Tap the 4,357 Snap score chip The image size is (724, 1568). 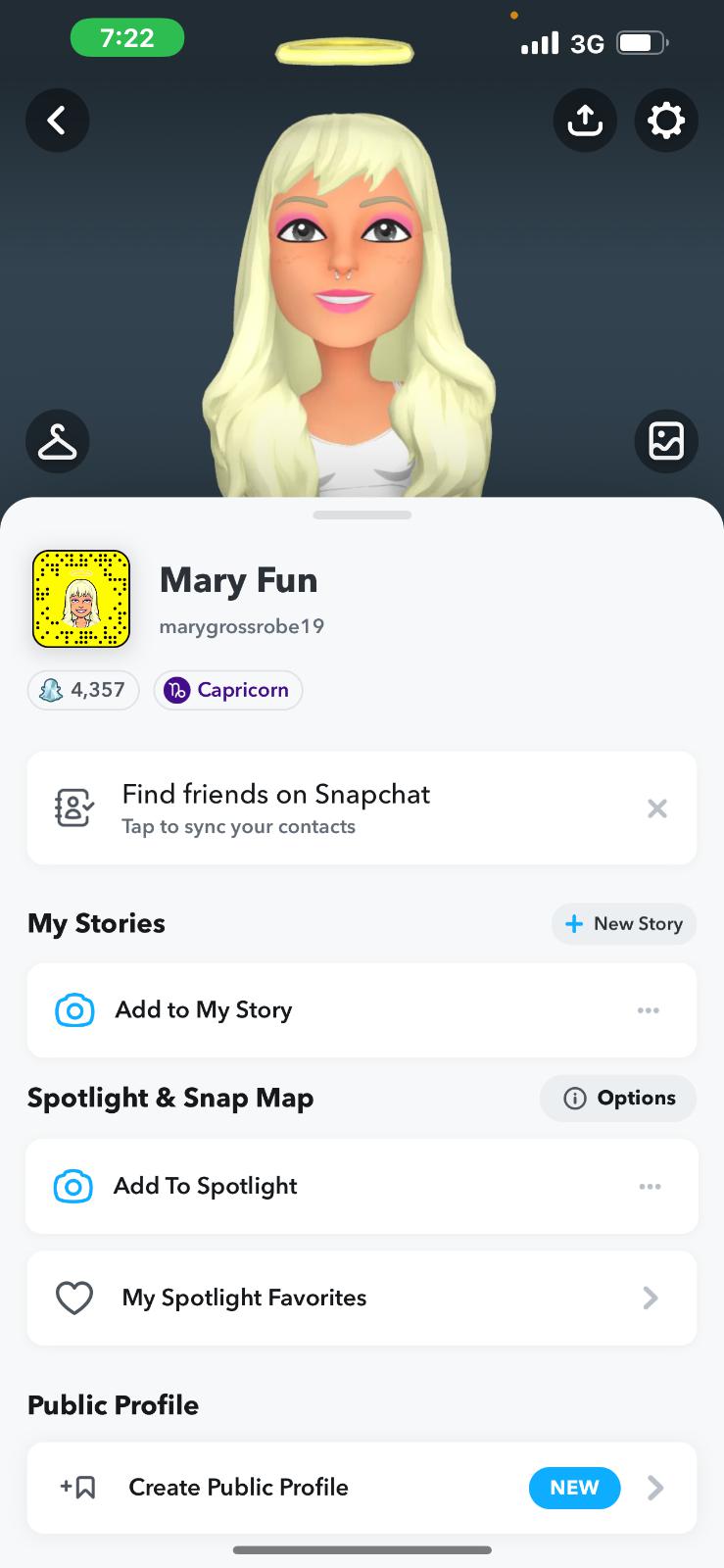point(83,690)
